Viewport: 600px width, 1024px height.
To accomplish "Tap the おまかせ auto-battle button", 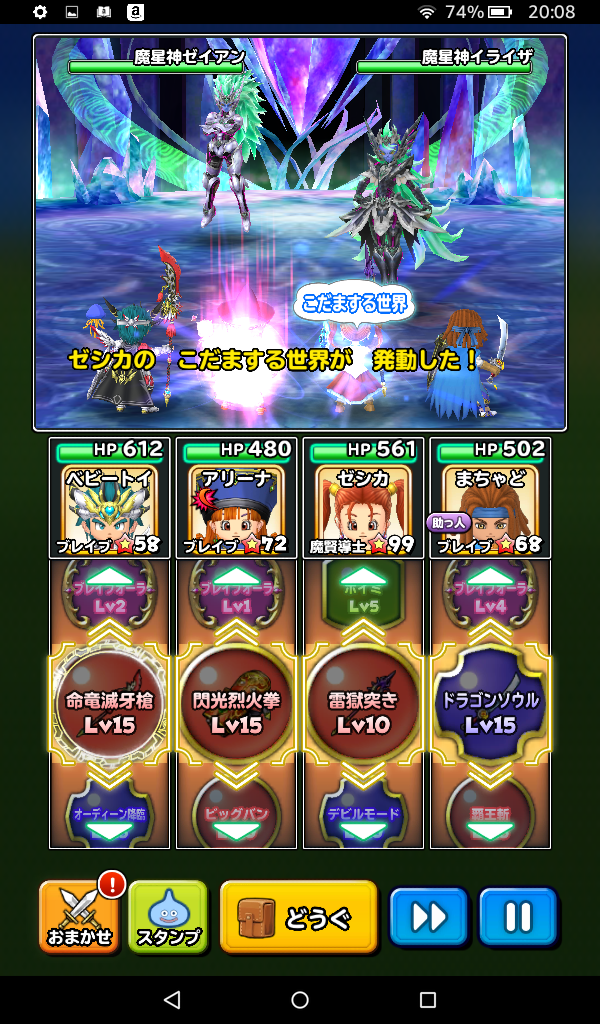I will click(x=77, y=916).
